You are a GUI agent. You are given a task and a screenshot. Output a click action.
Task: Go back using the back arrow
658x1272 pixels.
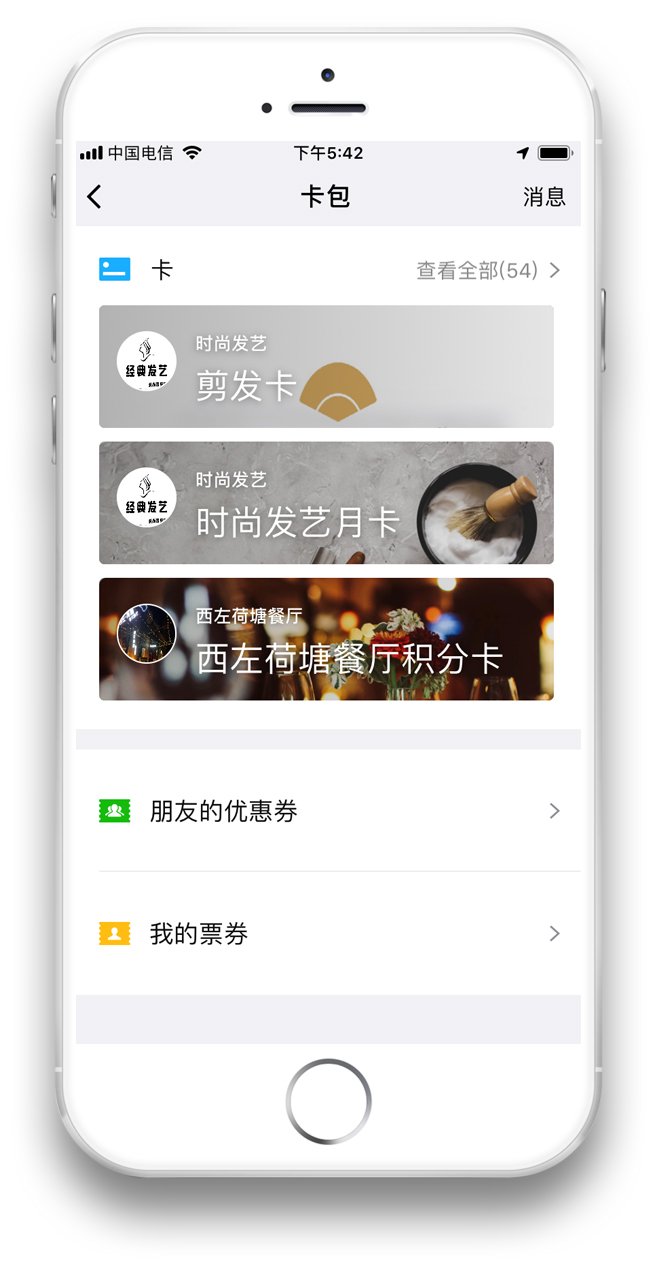click(94, 197)
